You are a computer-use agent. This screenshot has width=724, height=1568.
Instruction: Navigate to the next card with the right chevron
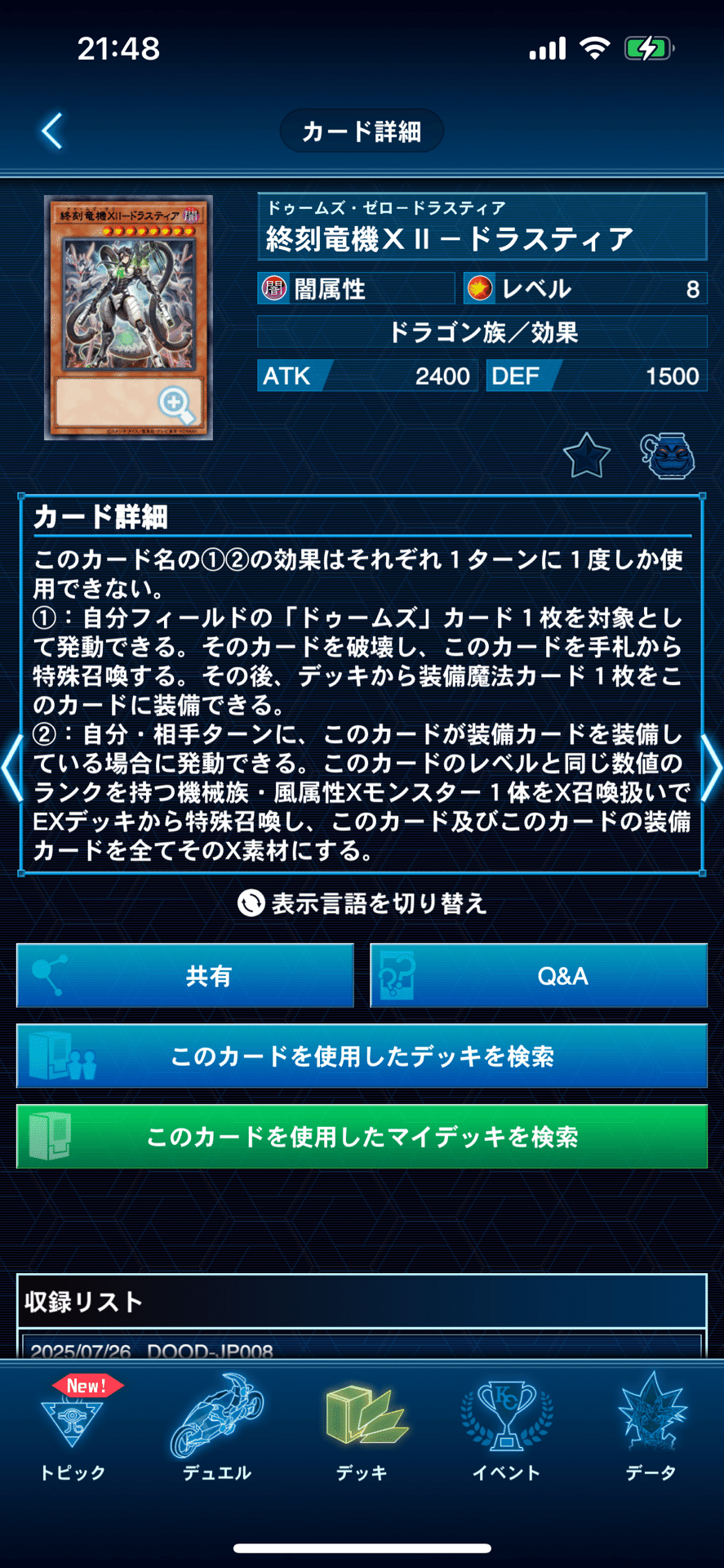713,766
